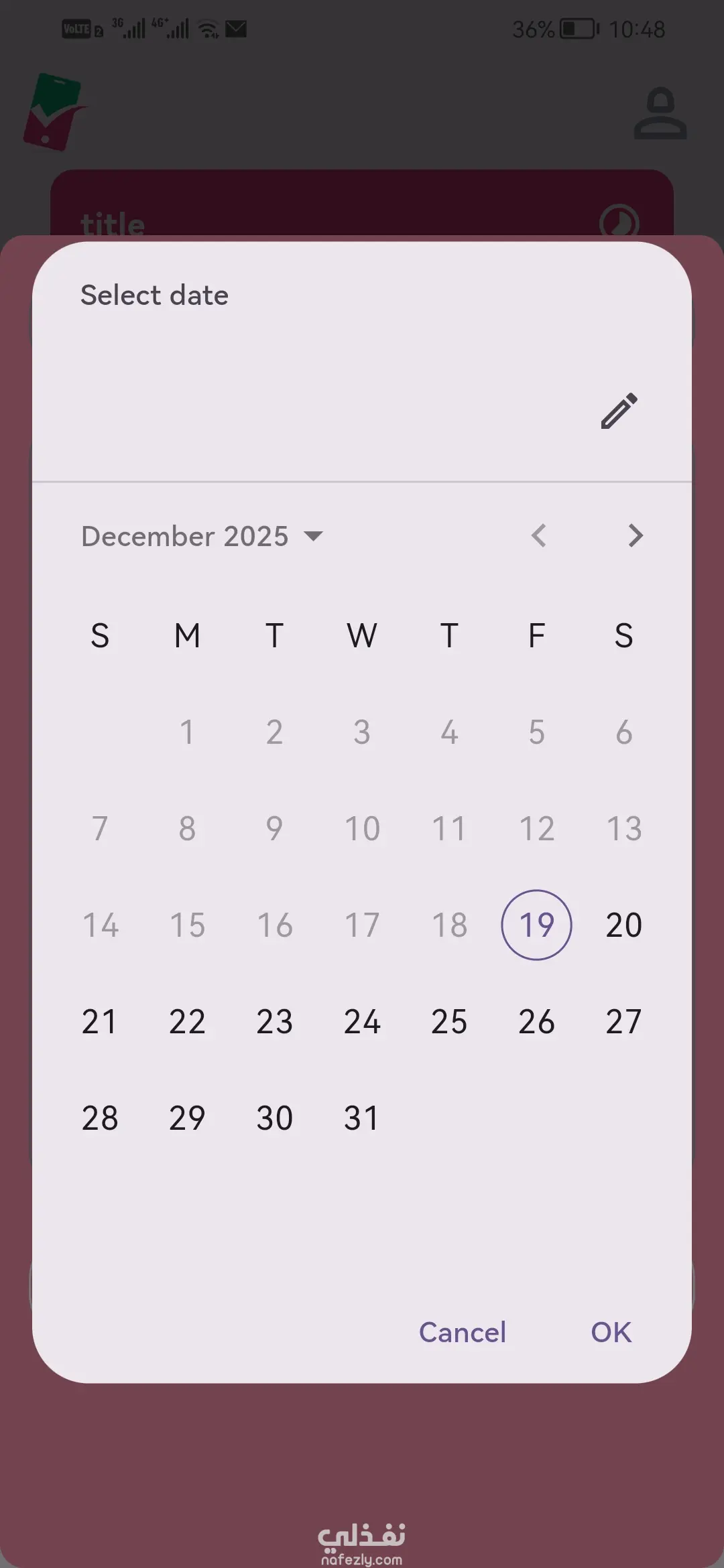The width and height of the screenshot is (724, 1568).
Task: Switch to text input with the pencil icon
Action: 619,411
